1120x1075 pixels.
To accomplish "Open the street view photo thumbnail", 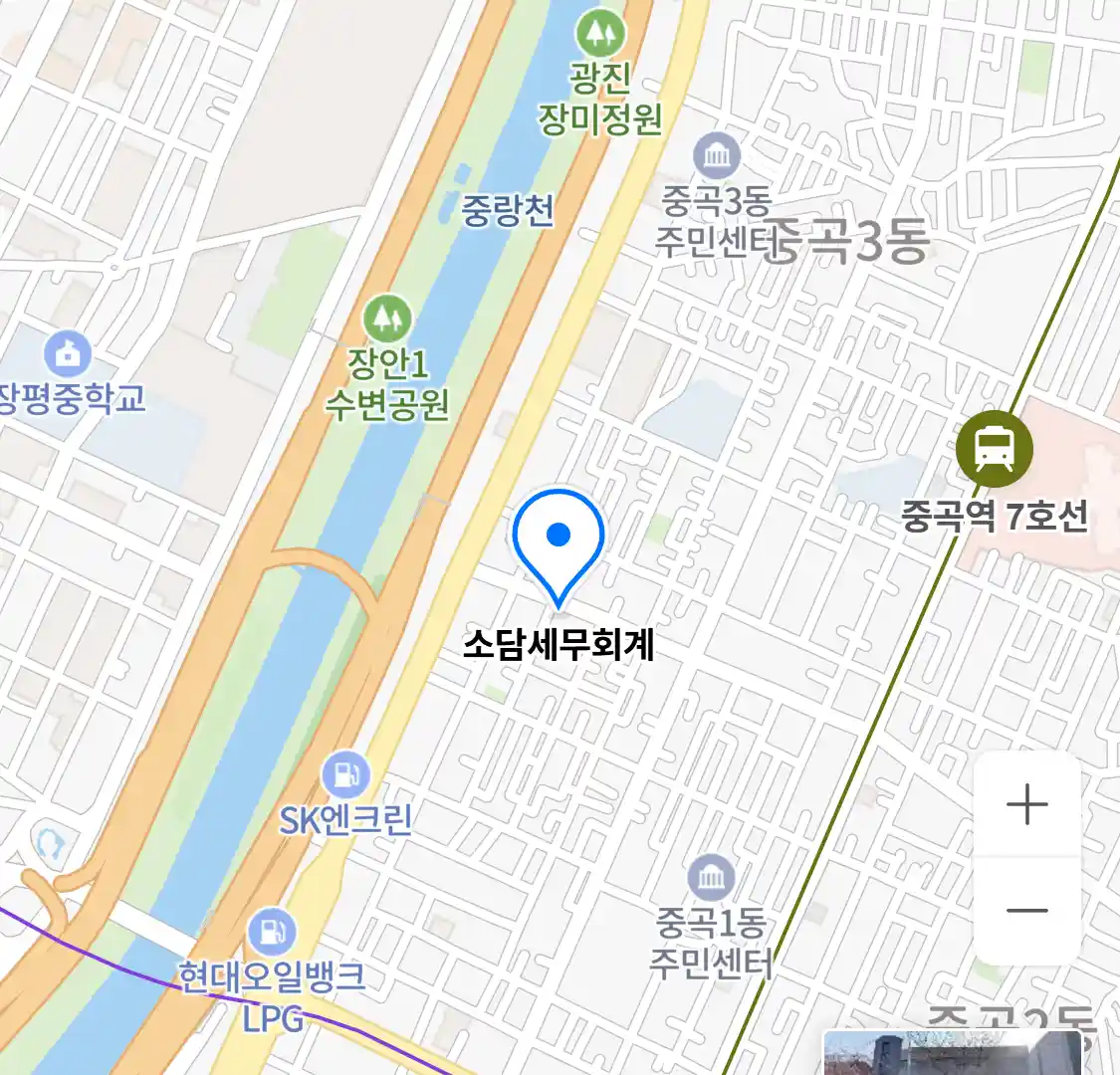I will pos(951,1055).
